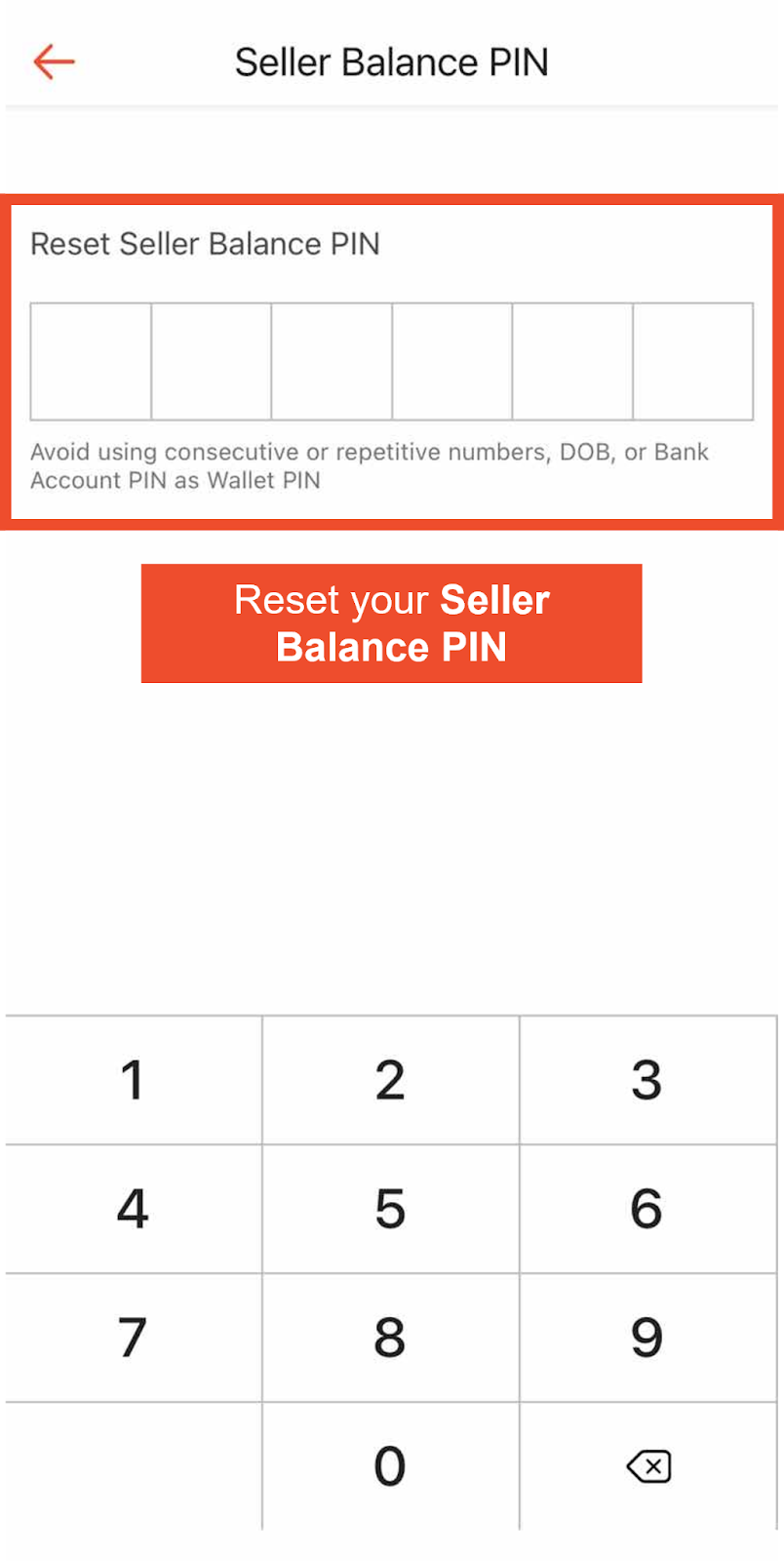Screen dimensions: 784x1561
Task: Click the Reset your Seller Balance PIN banner
Action: [391, 623]
